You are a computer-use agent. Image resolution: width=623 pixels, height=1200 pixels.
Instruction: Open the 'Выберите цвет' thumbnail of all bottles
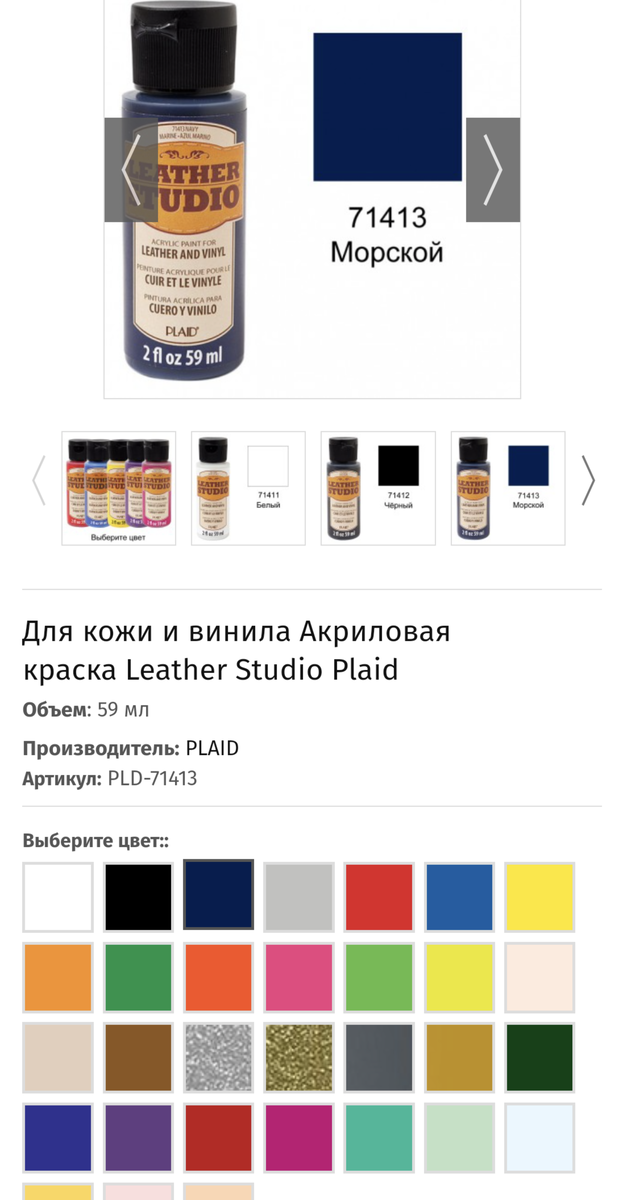[119, 488]
